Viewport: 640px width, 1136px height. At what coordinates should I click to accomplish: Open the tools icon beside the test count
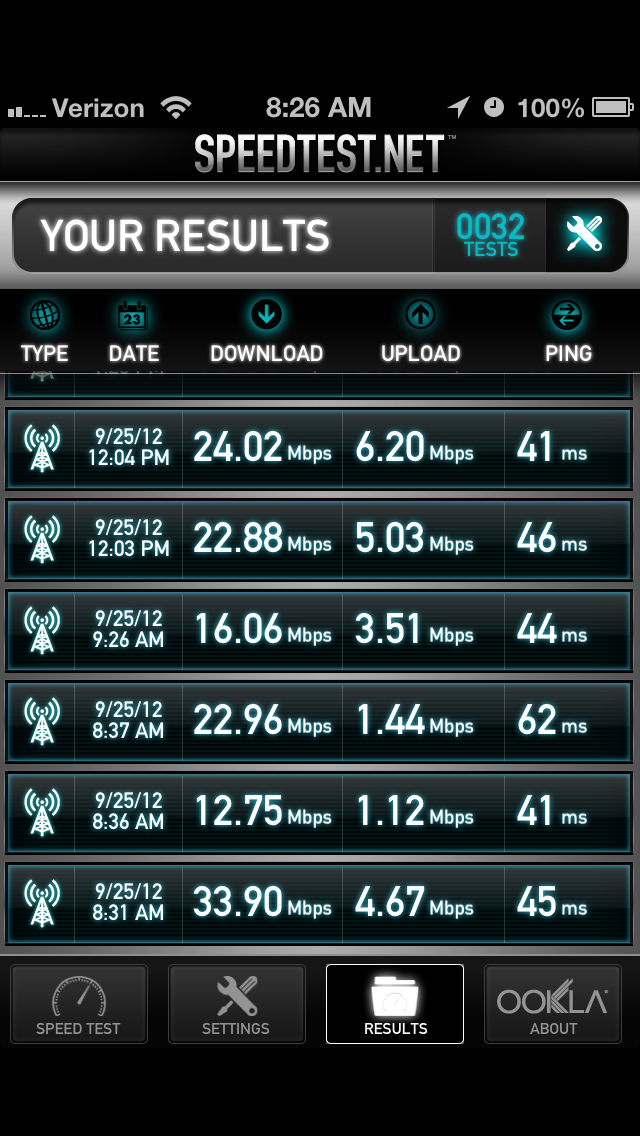586,235
